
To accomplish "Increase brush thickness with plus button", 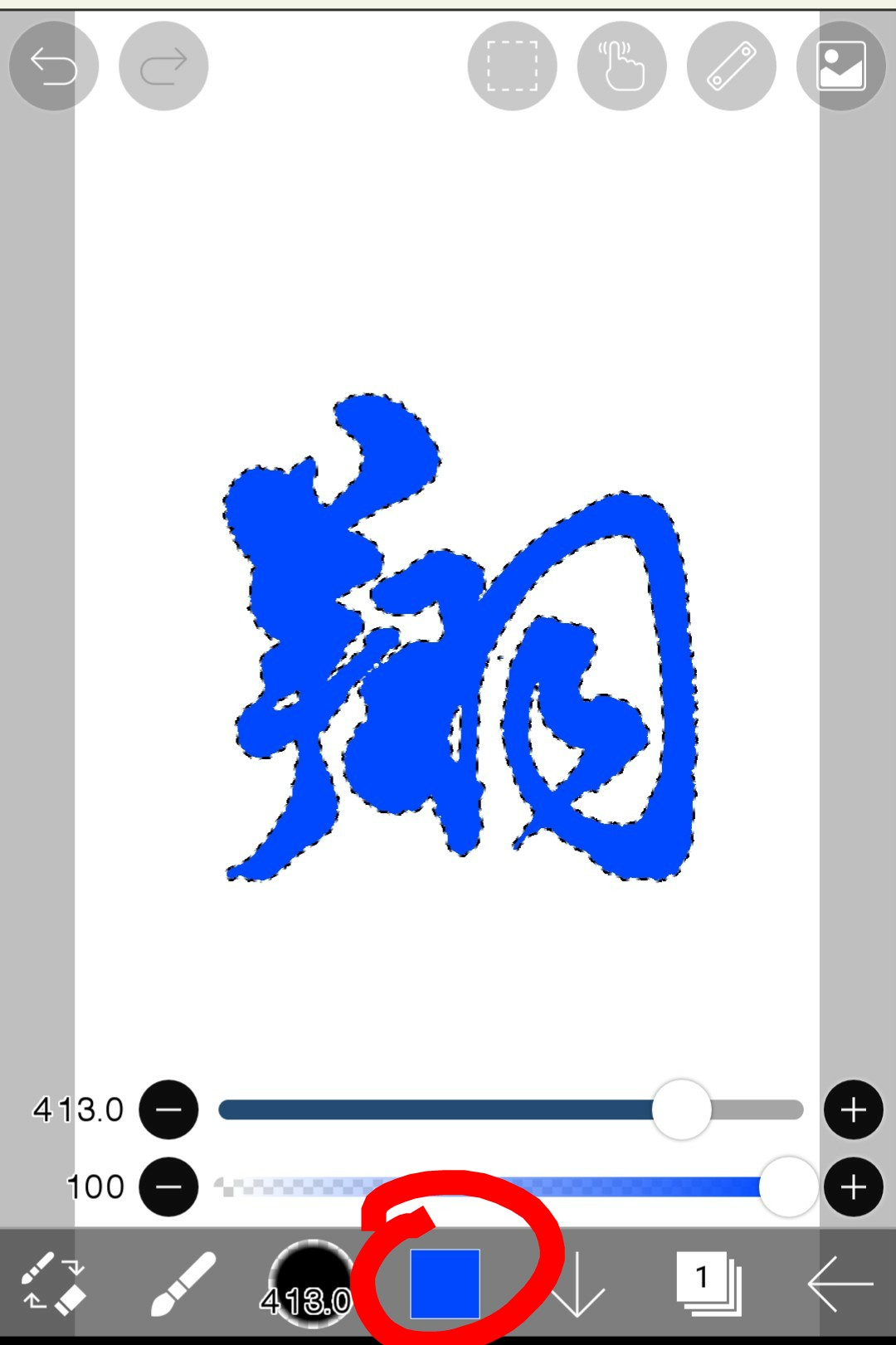I will [x=853, y=1110].
